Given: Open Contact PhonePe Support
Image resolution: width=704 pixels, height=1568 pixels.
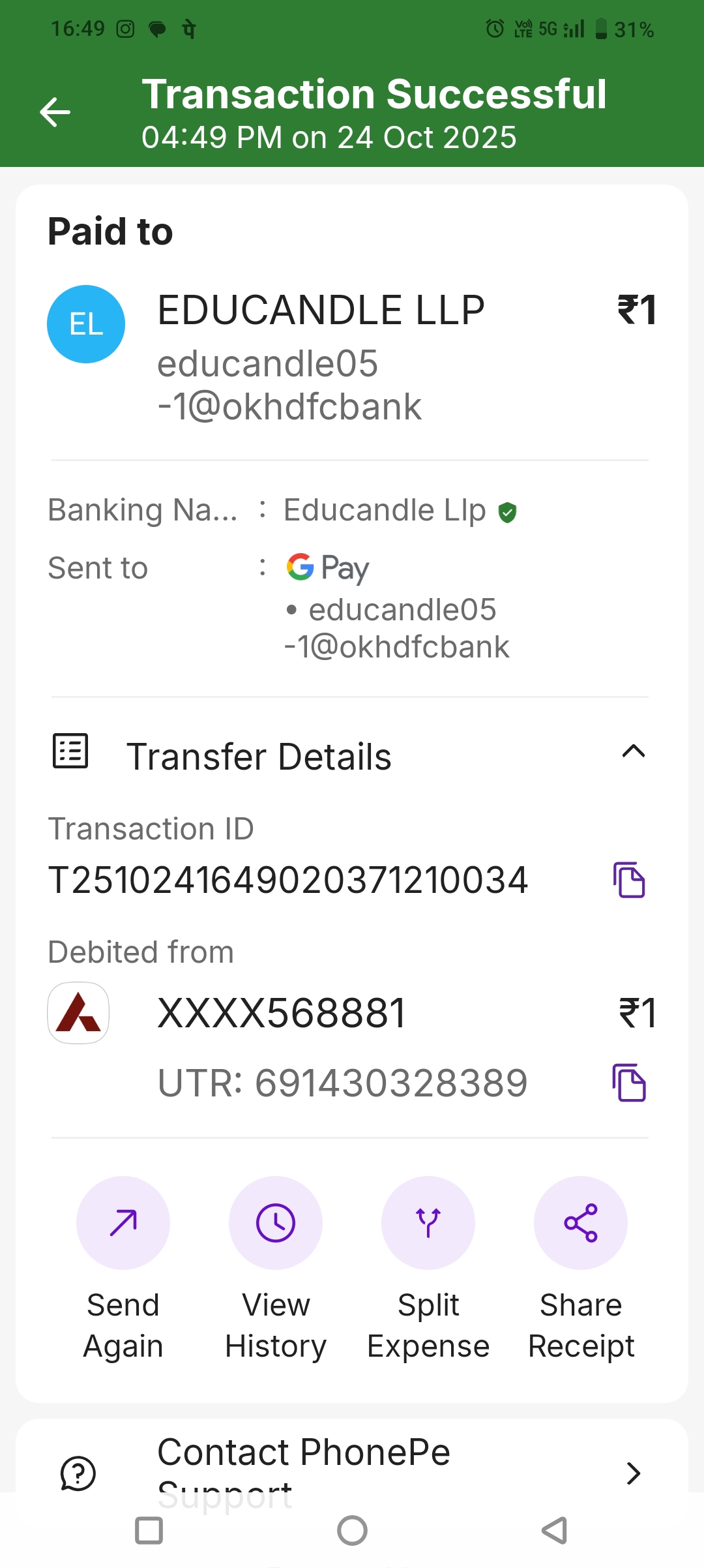Looking at the screenshot, I should pos(352,1468).
